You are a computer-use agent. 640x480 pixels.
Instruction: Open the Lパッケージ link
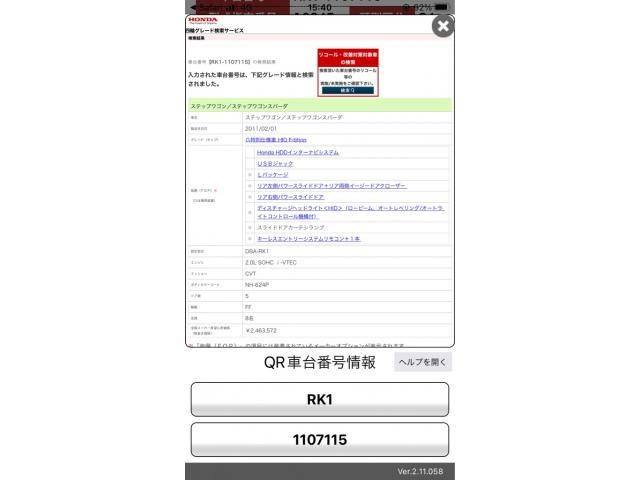pyautogui.click(x=273, y=174)
